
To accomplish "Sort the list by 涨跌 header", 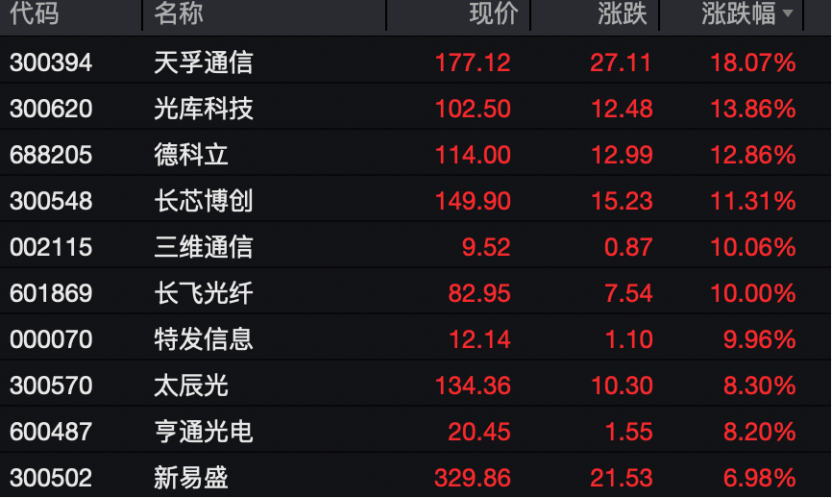I will click(623, 14).
